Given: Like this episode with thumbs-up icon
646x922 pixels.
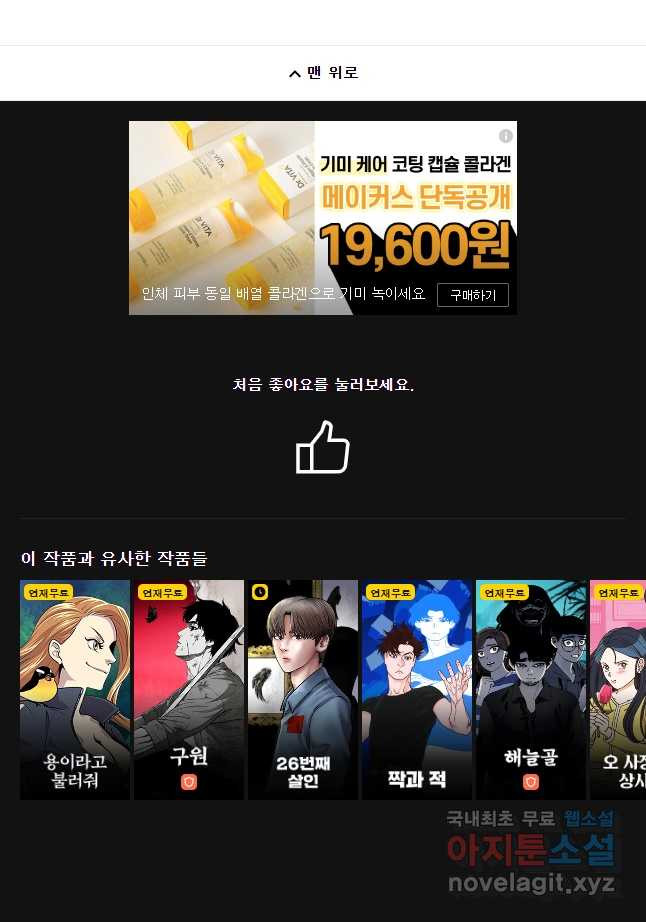Looking at the screenshot, I should [323, 447].
